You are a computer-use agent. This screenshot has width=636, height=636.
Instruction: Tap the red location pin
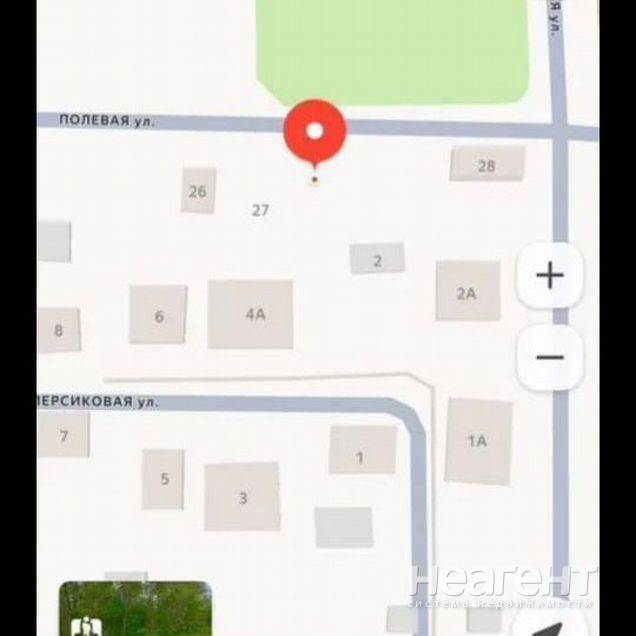(315, 133)
